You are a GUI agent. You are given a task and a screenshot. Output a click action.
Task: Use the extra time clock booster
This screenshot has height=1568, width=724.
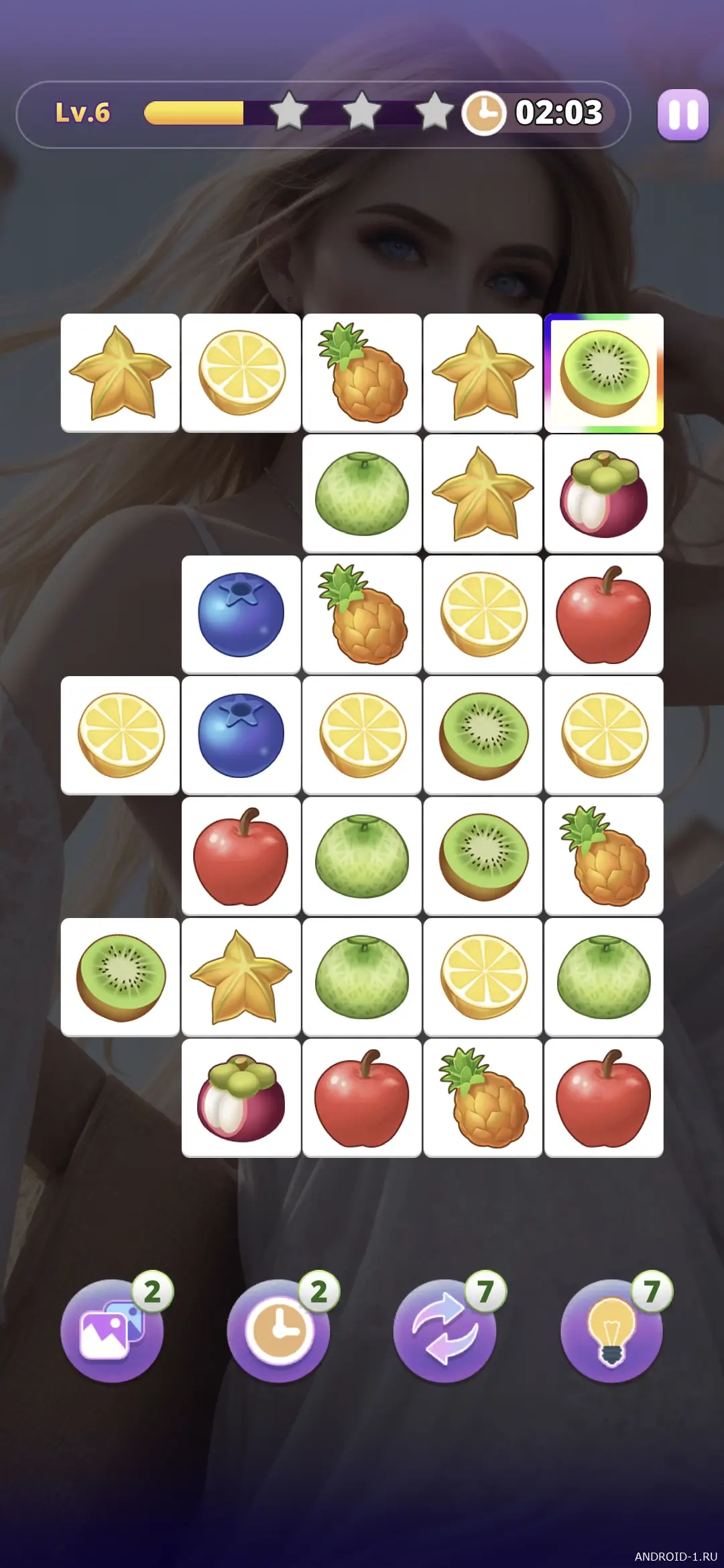coord(278,1329)
